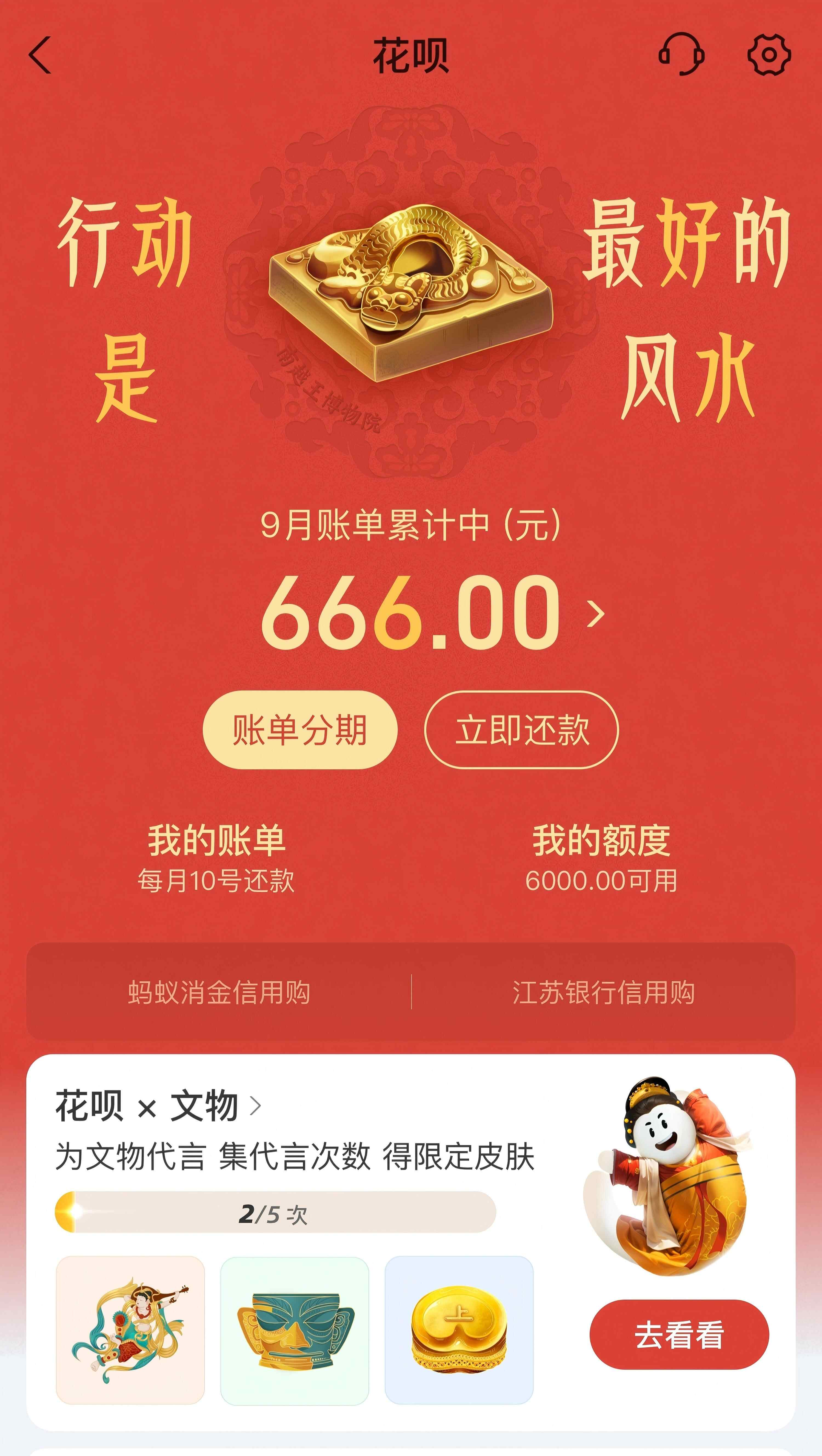Tap 立即还款 to repay now
The height and width of the screenshot is (1456, 822).
point(521,730)
